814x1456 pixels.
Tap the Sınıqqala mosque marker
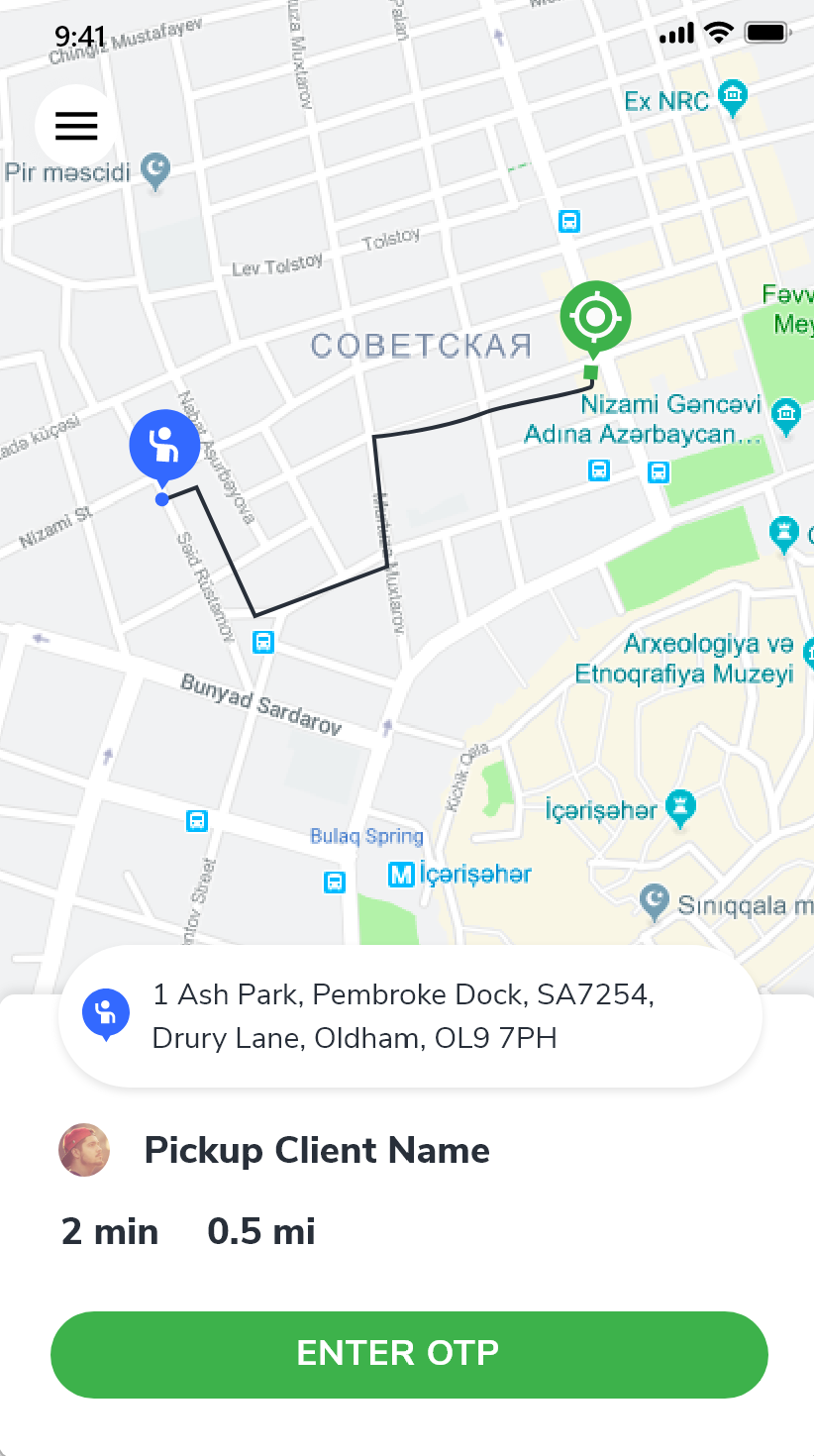click(653, 902)
